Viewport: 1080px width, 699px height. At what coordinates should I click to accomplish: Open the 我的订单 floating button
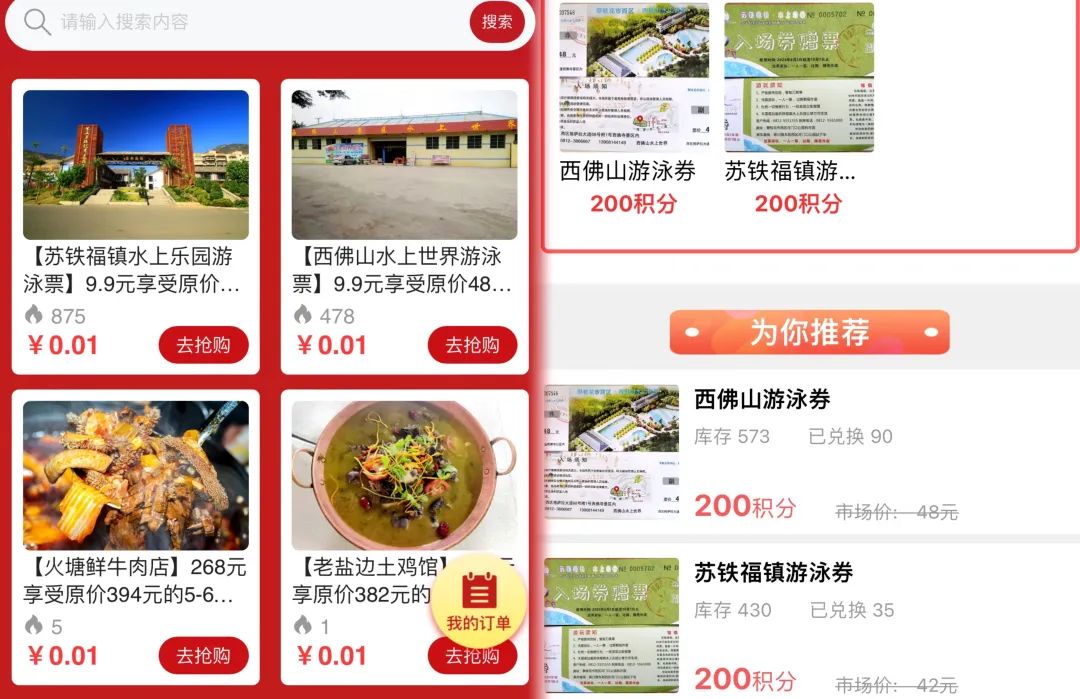click(478, 602)
